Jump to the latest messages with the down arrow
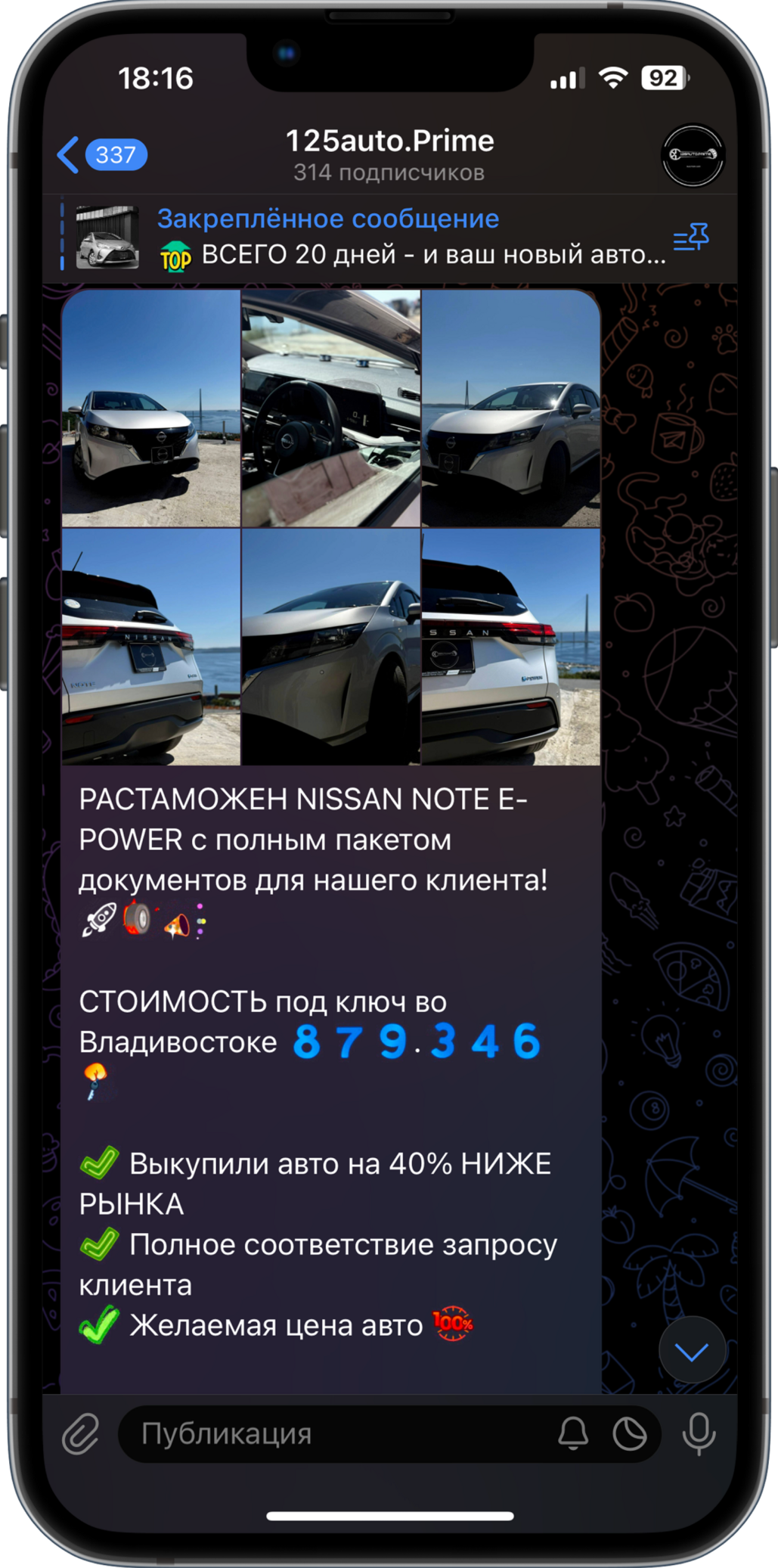This screenshot has height=1568, width=778. (x=692, y=1351)
